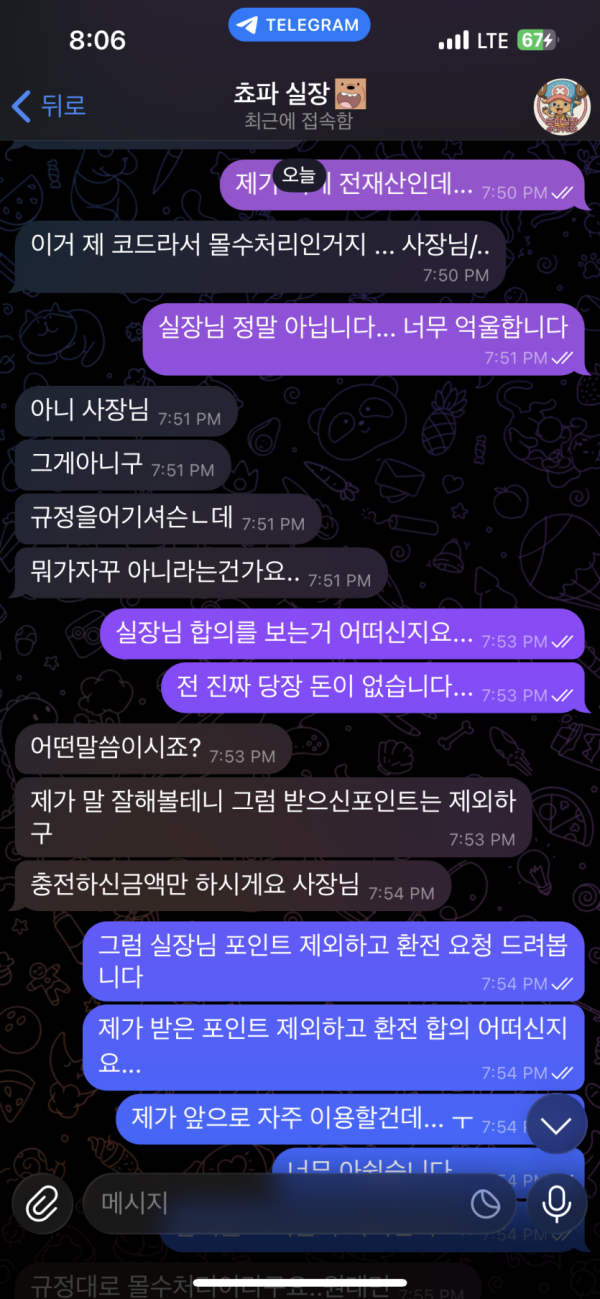Go back with the 뒤로 button

(48, 105)
